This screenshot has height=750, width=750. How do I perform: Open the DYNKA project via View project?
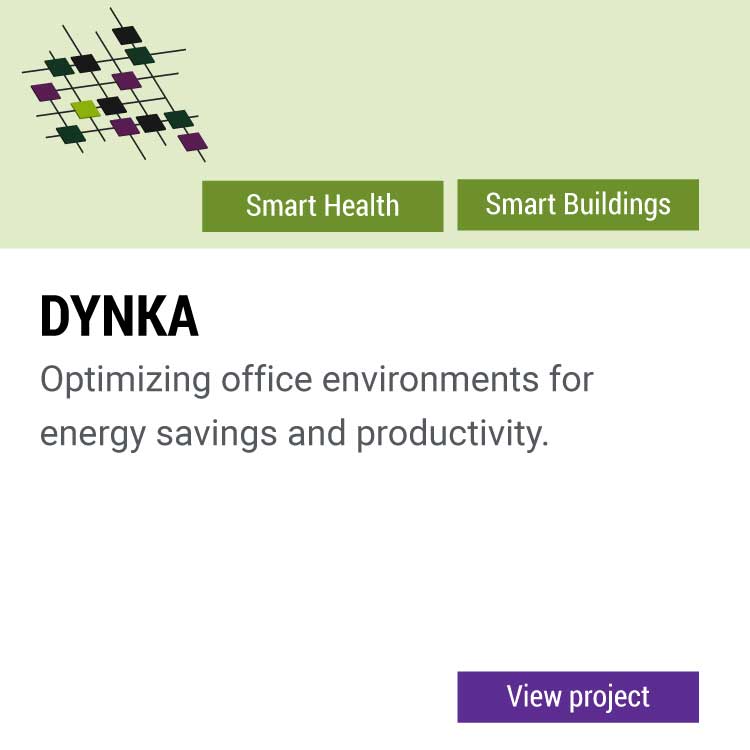click(x=578, y=696)
